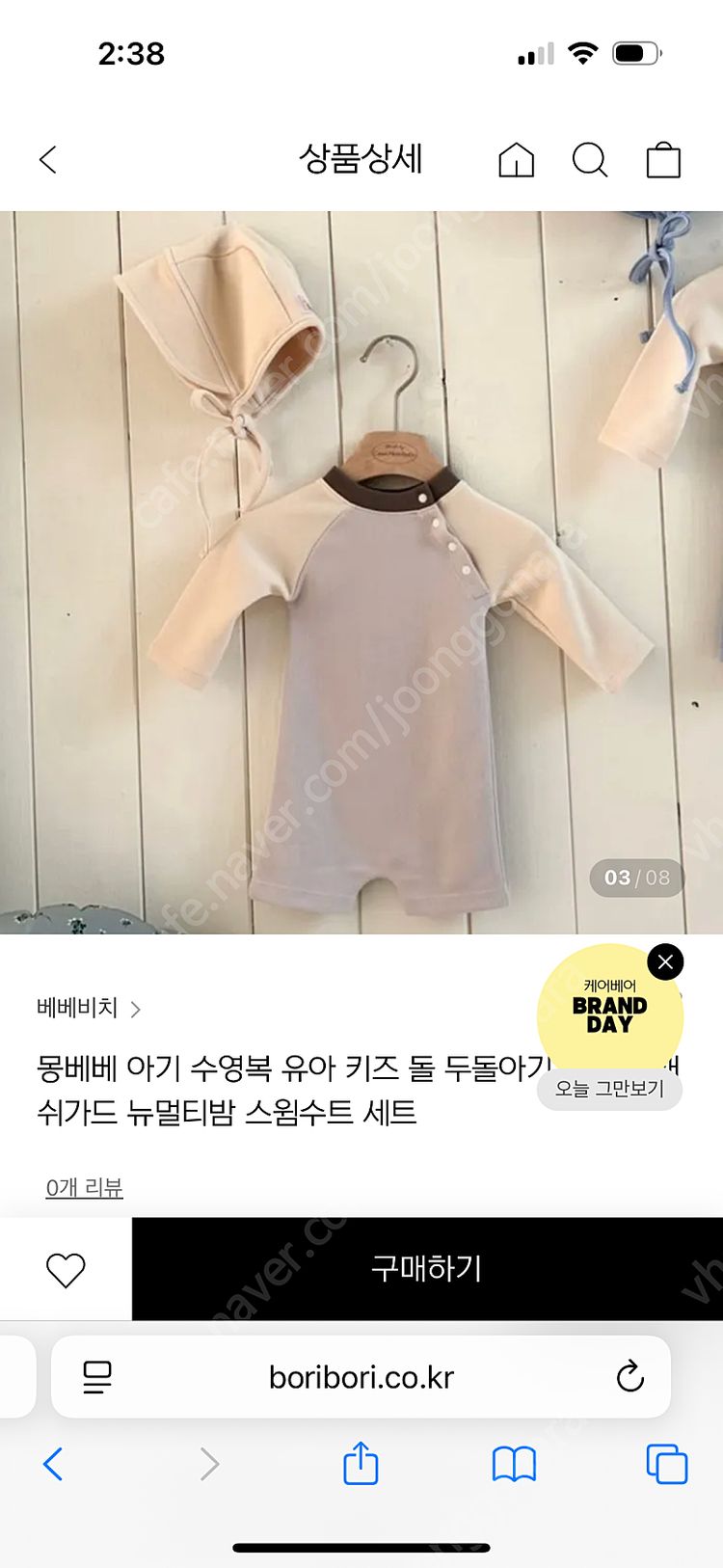Tap the Safari back chevron
Image resolution: width=723 pixels, height=1568 pixels.
53,1465
